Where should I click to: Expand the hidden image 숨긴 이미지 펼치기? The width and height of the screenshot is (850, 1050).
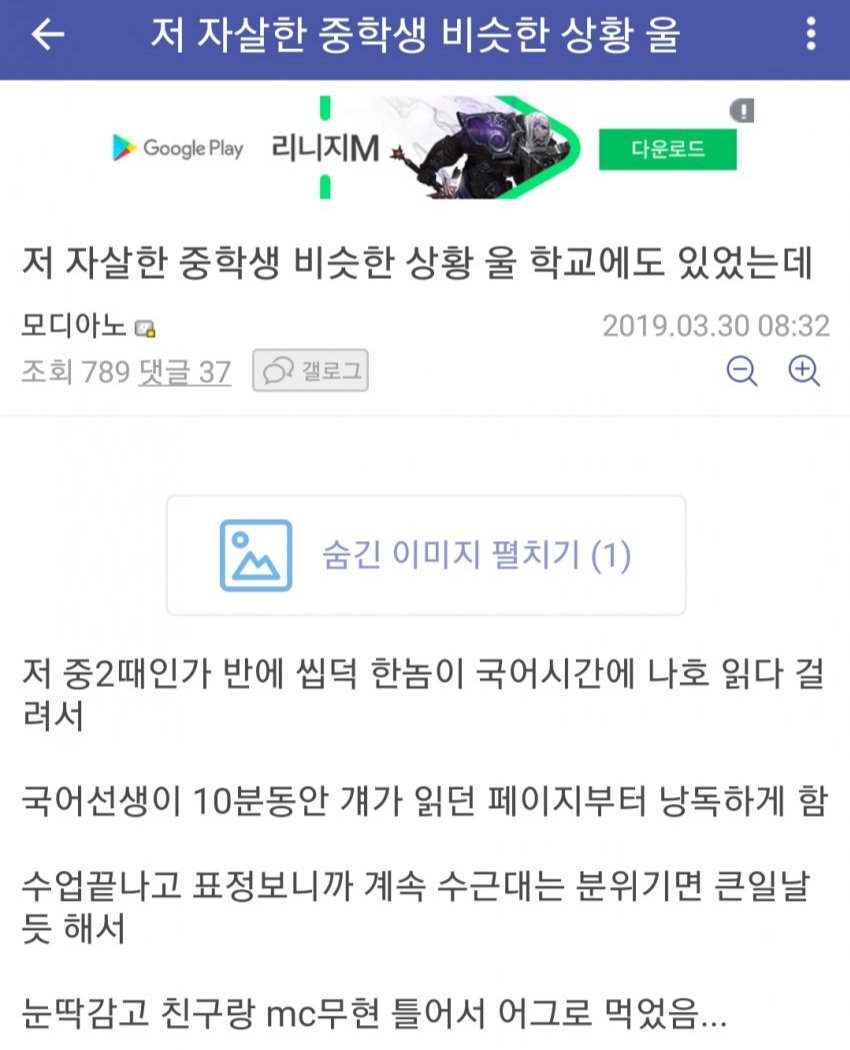click(426, 555)
